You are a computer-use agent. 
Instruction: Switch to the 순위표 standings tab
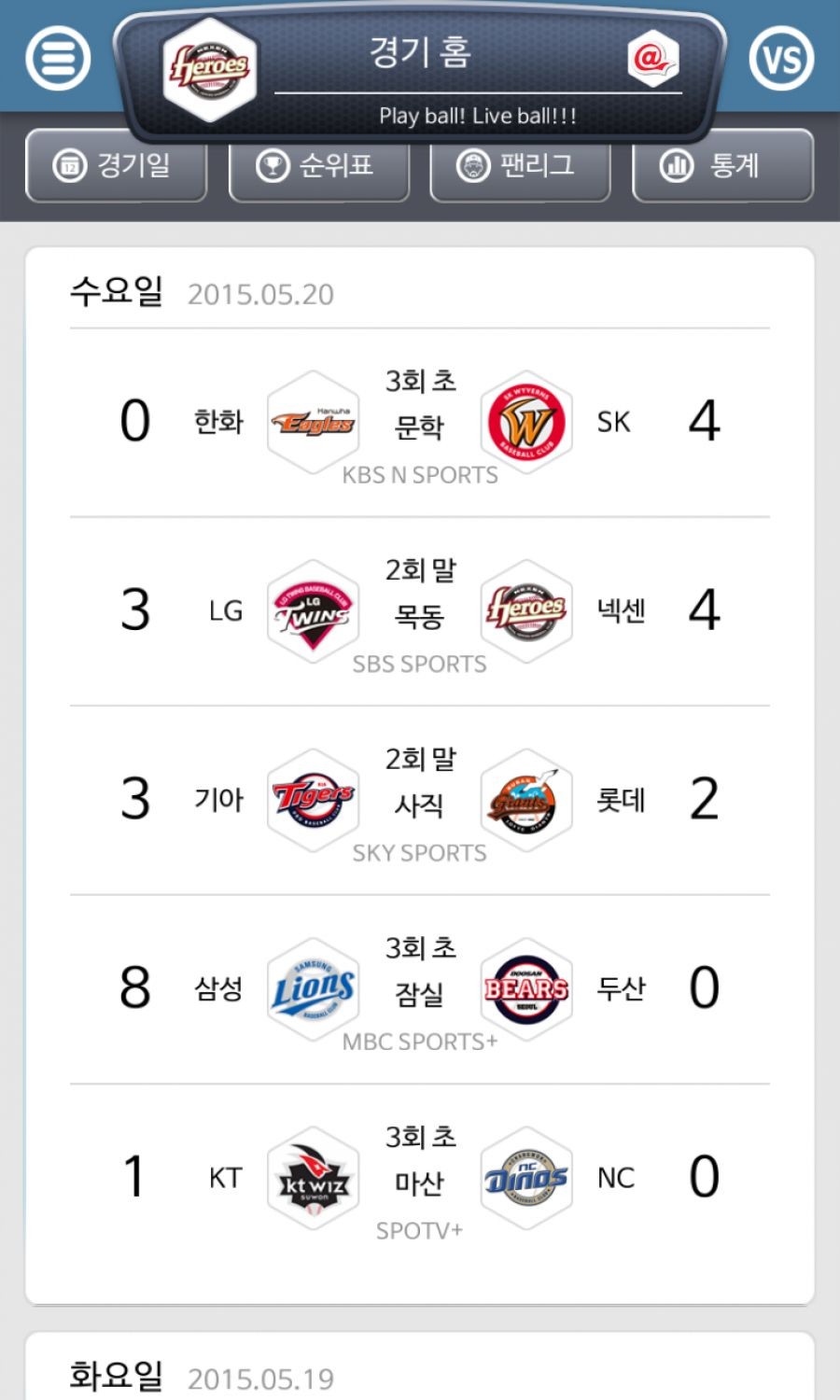click(318, 166)
